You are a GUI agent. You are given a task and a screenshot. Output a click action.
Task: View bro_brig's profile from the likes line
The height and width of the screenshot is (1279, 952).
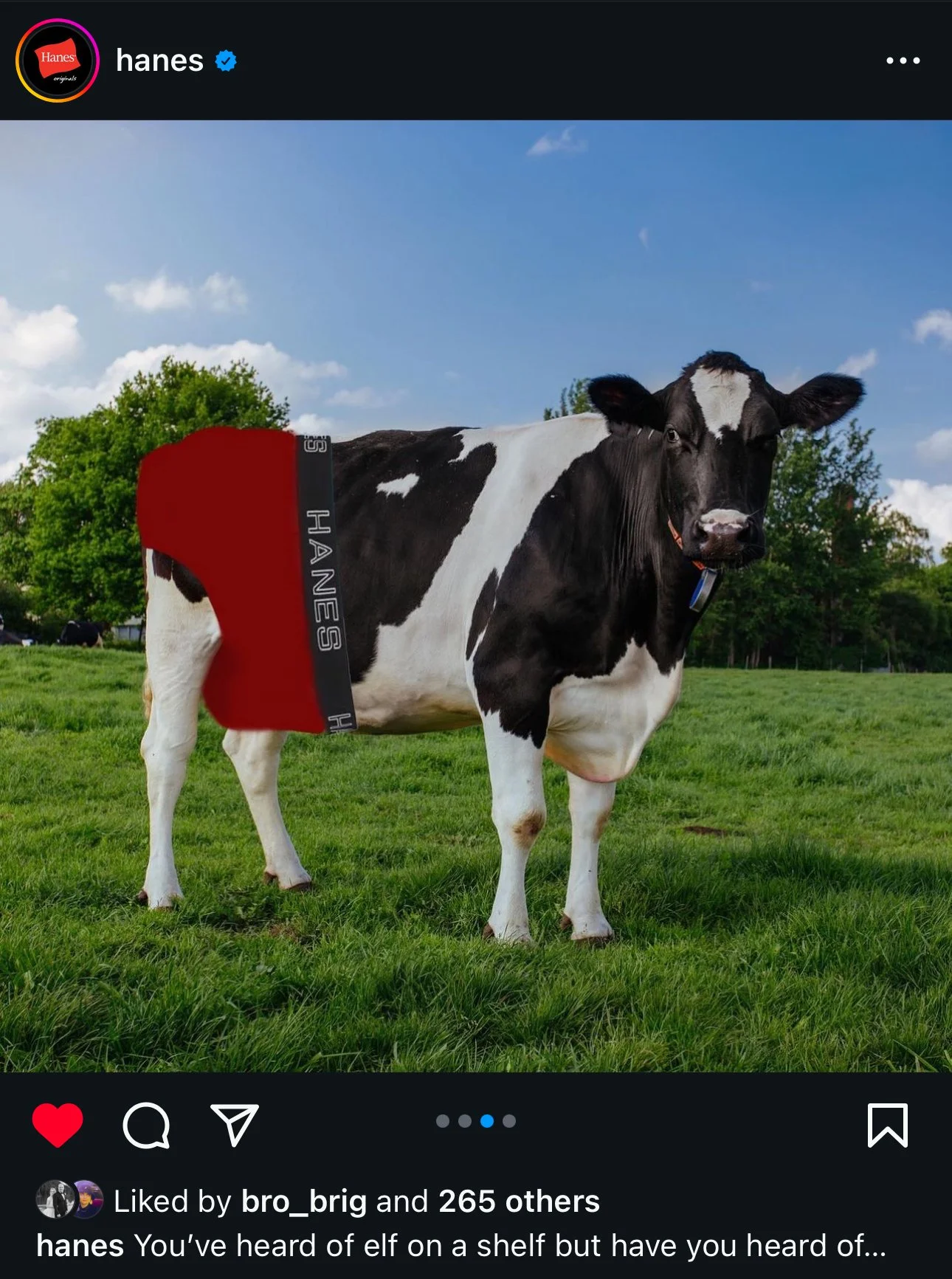point(303,1202)
